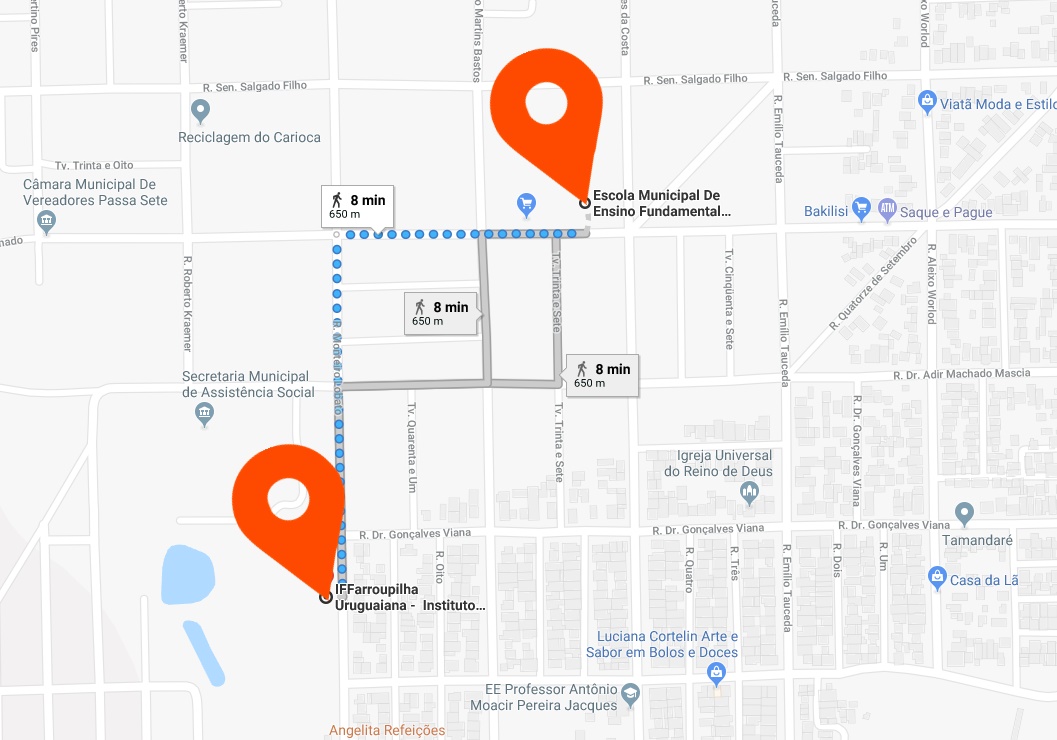This screenshot has height=740, width=1057.
Task: Open the Angelita Refeições restaurant label
Action: [x=387, y=730]
